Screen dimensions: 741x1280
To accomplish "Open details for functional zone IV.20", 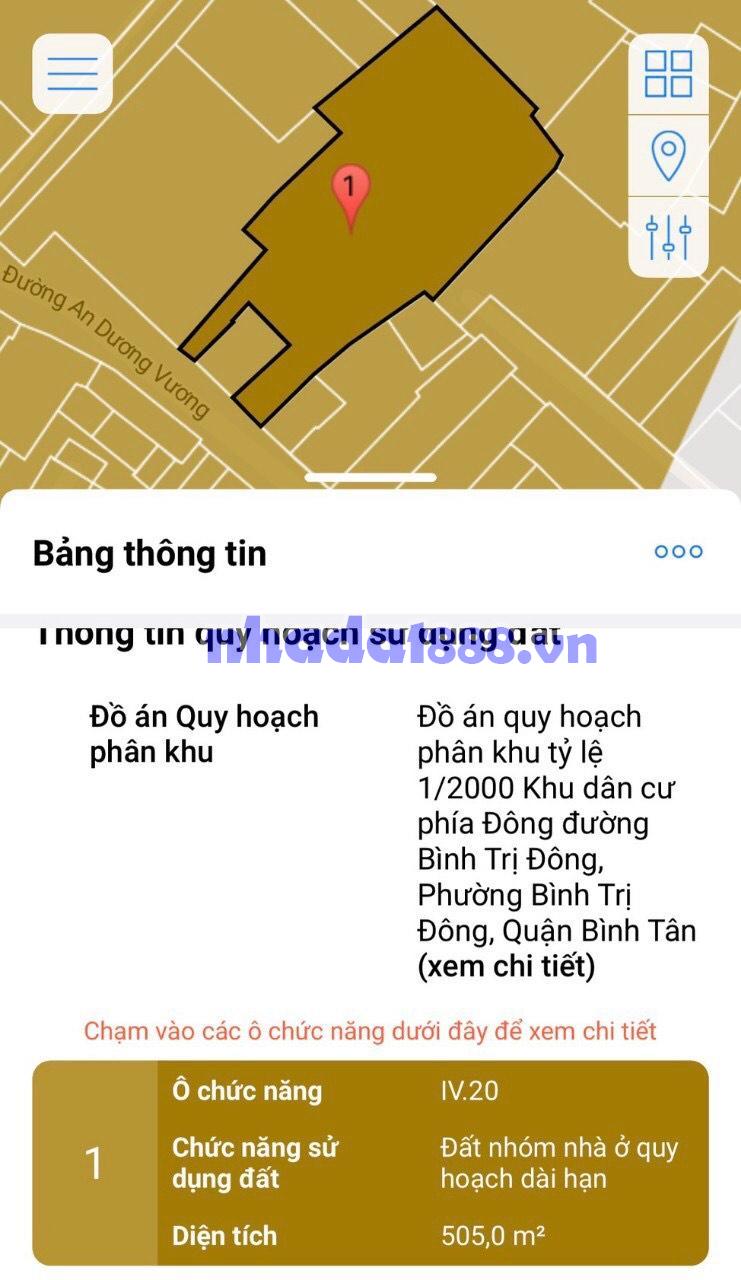I will pos(370,1162).
